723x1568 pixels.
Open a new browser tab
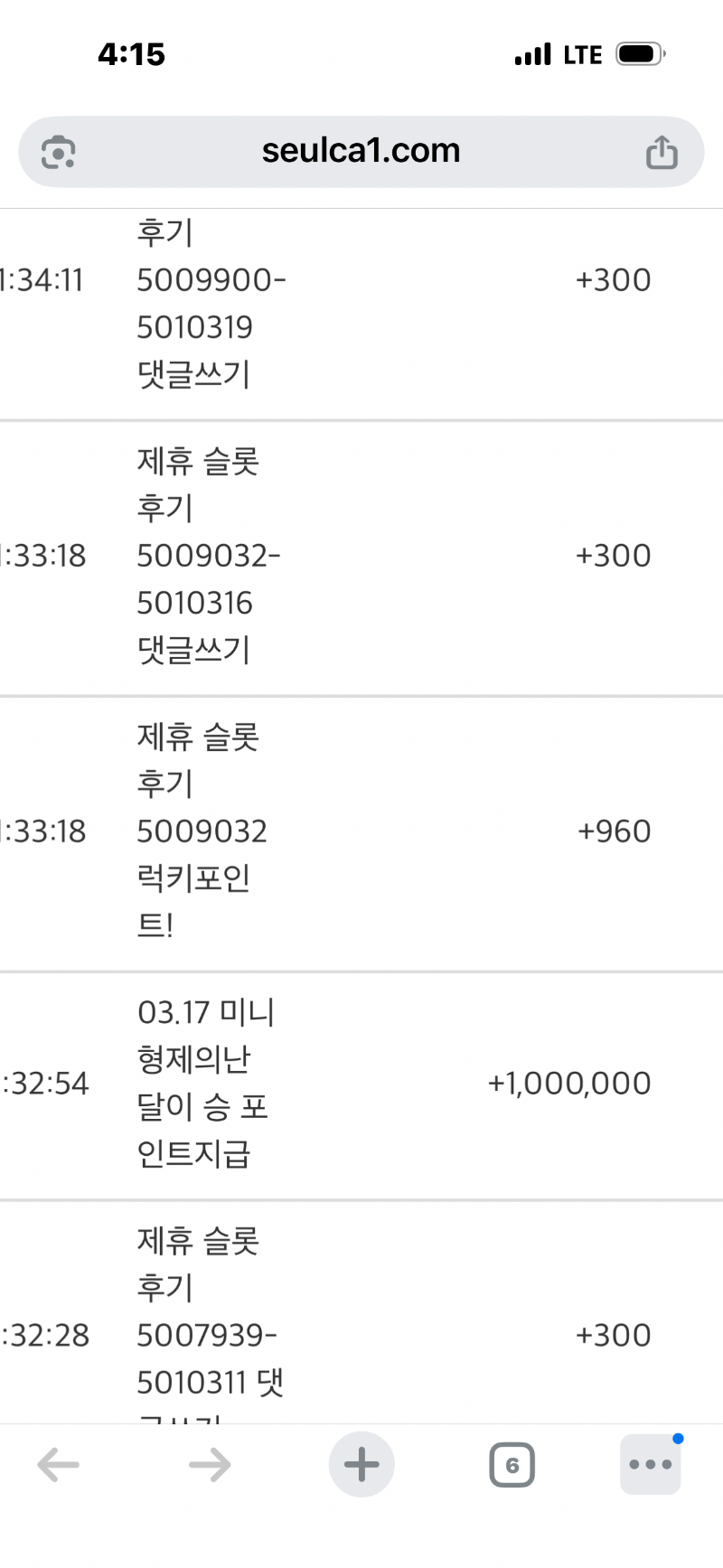[x=361, y=1465]
